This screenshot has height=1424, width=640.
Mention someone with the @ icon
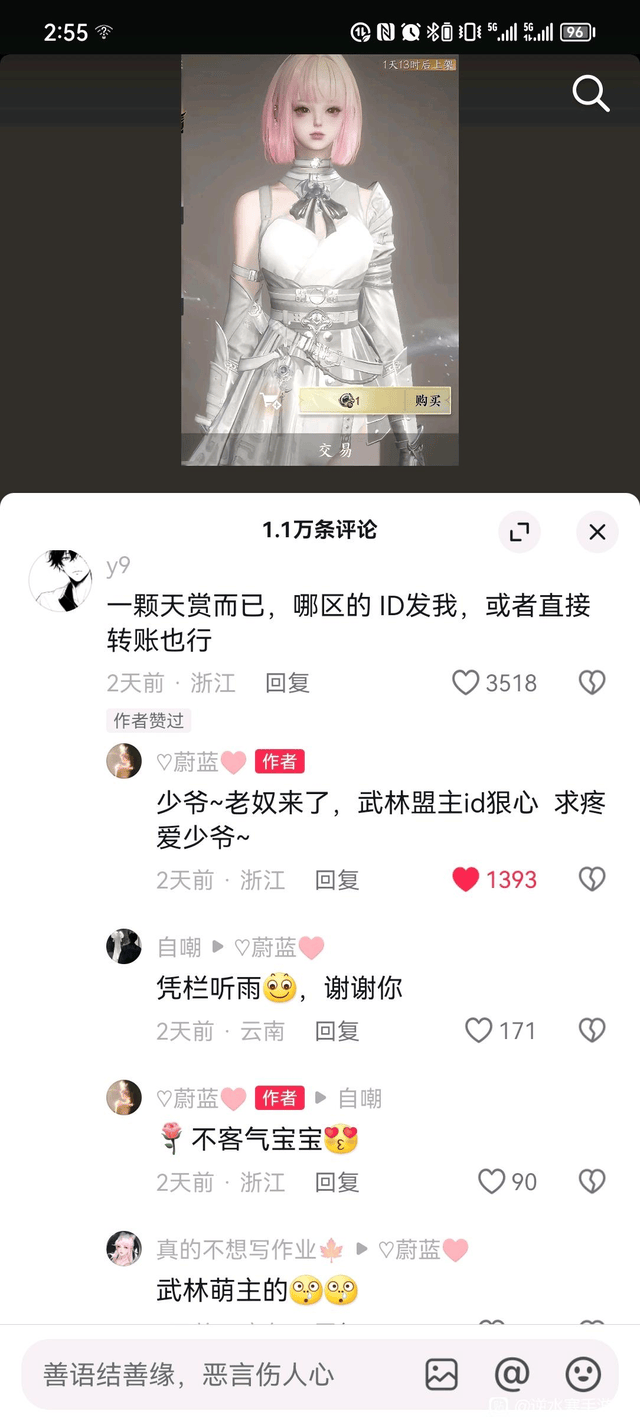click(x=512, y=1374)
